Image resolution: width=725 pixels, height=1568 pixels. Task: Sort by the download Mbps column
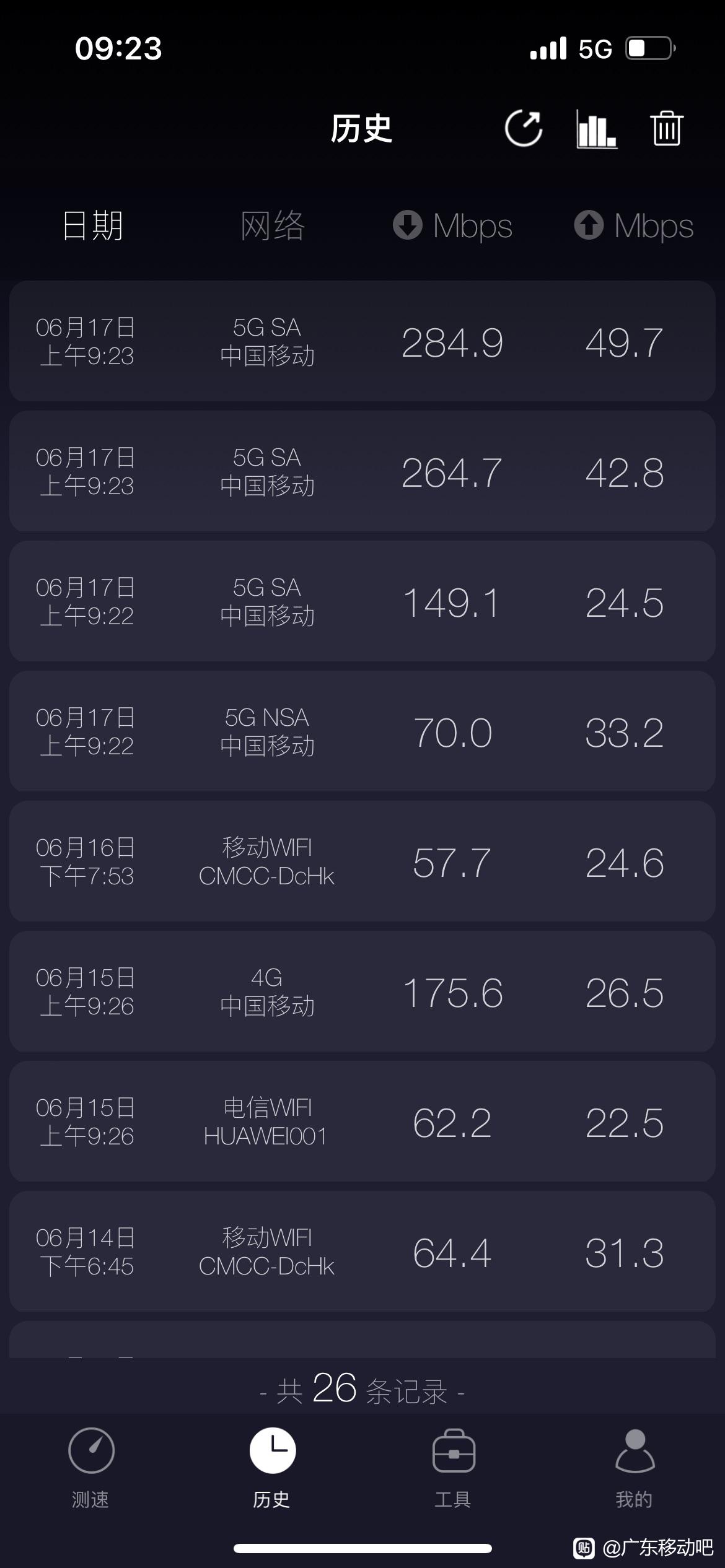tap(452, 225)
